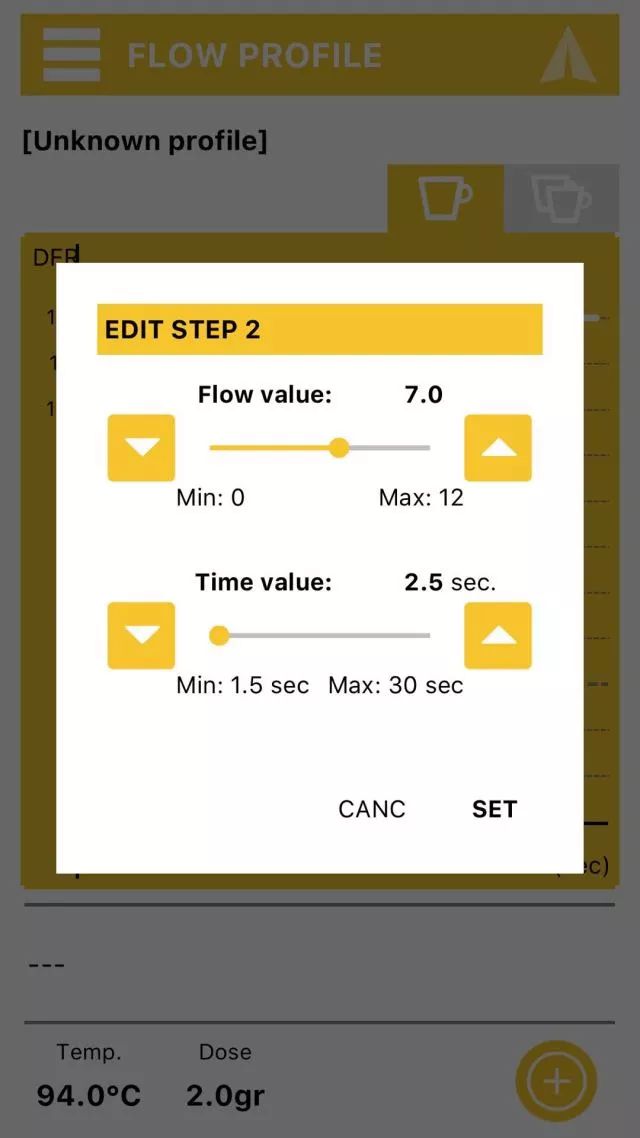Decrease the time value with the down arrow
Screen dimensions: 640x1138
(141, 636)
